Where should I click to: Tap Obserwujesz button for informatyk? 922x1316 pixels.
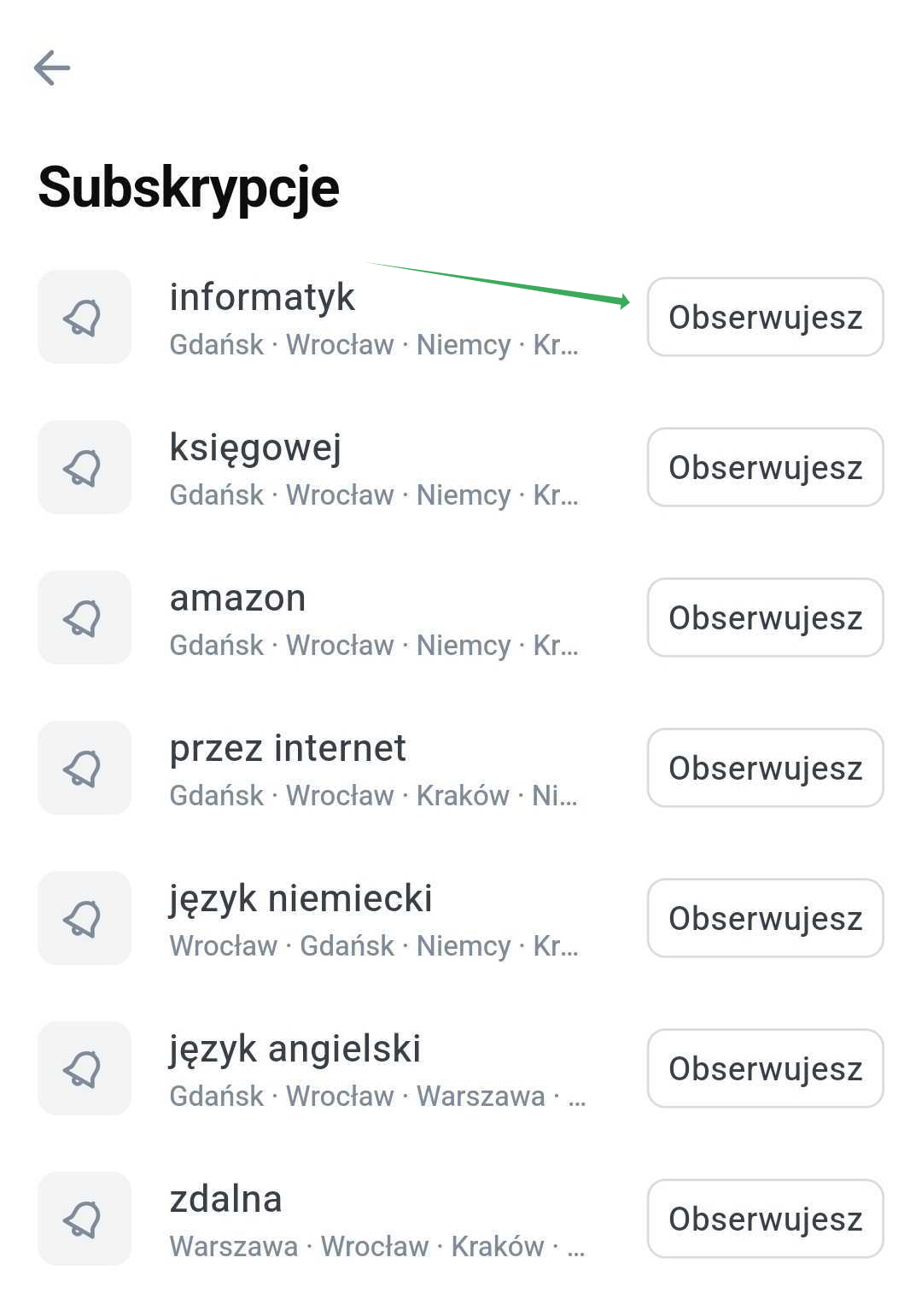764,317
